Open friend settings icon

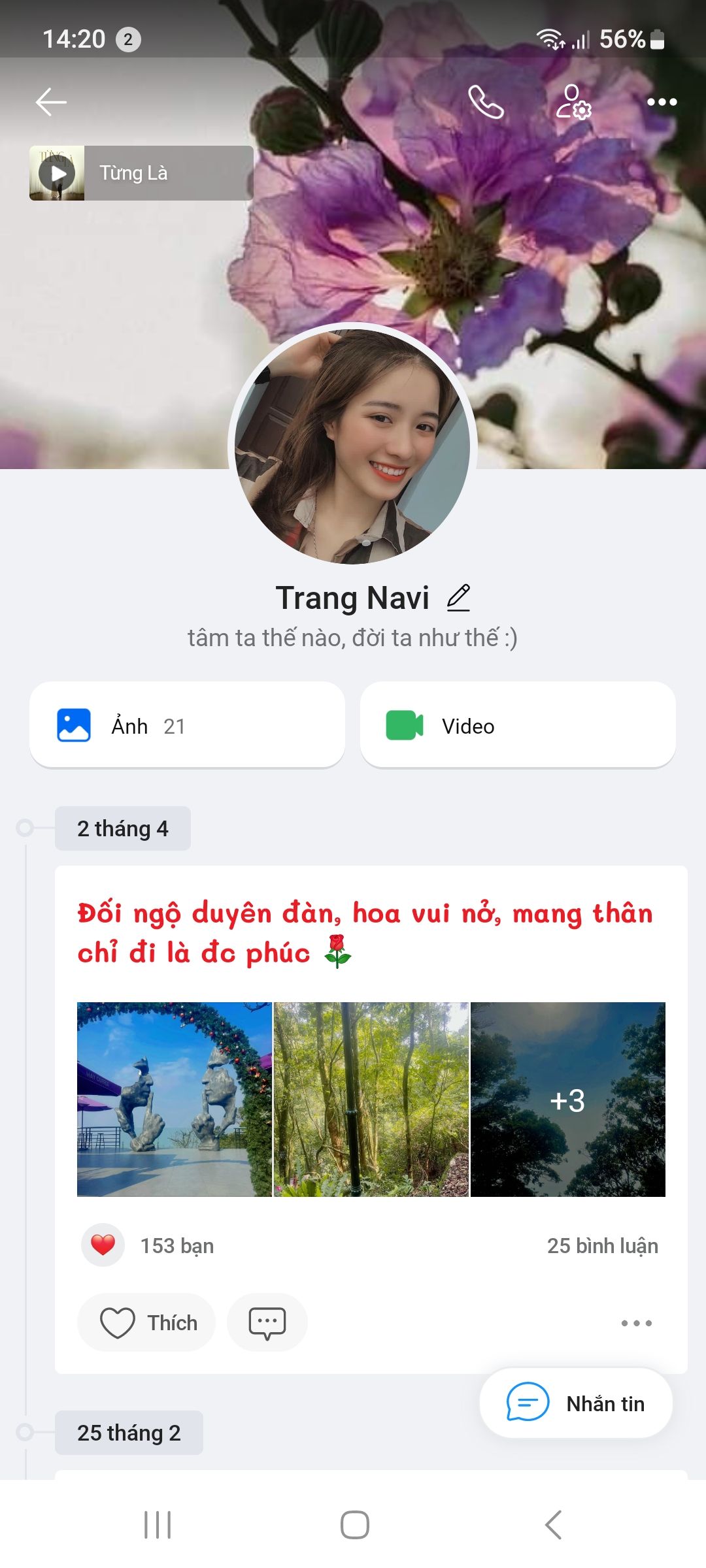573,102
